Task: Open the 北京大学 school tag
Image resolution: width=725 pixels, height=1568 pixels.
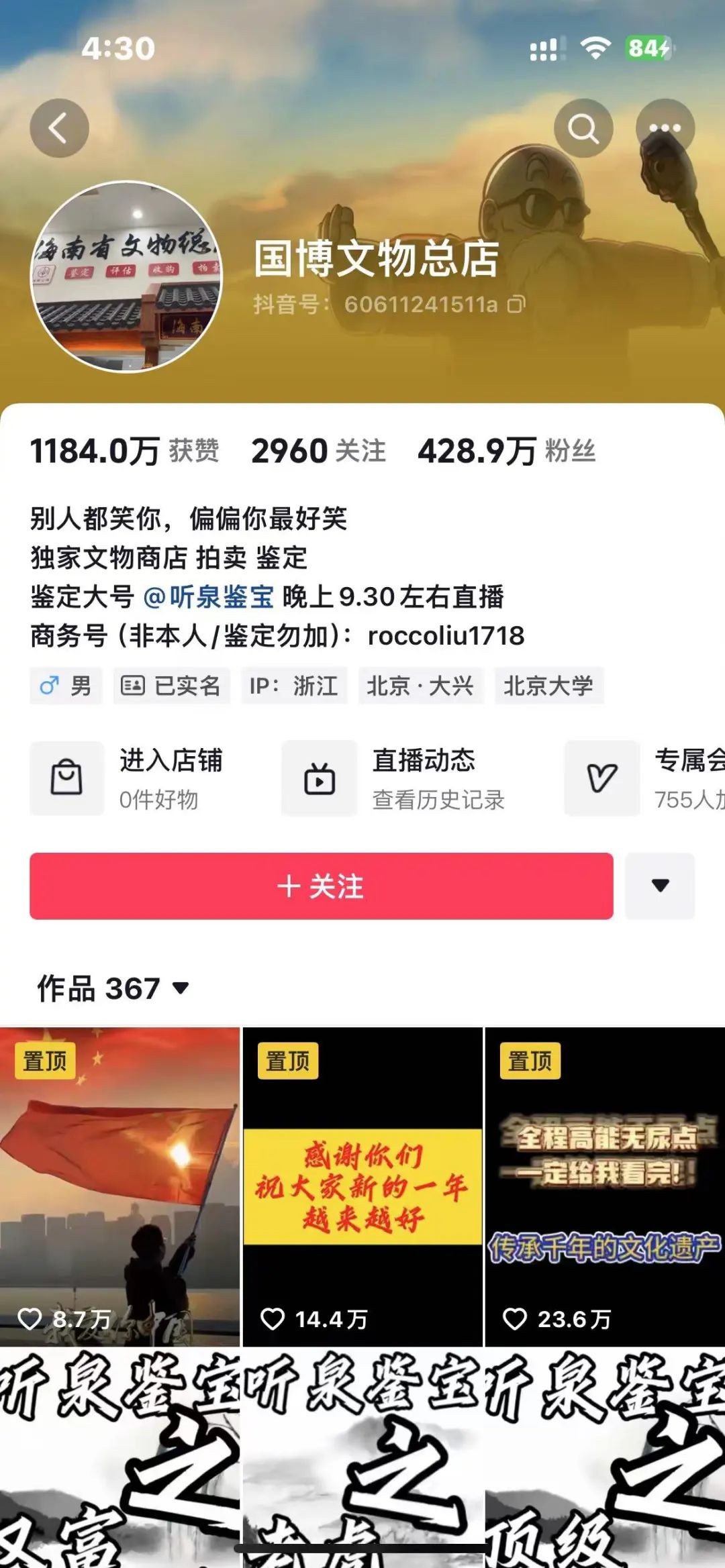Action: (x=548, y=686)
